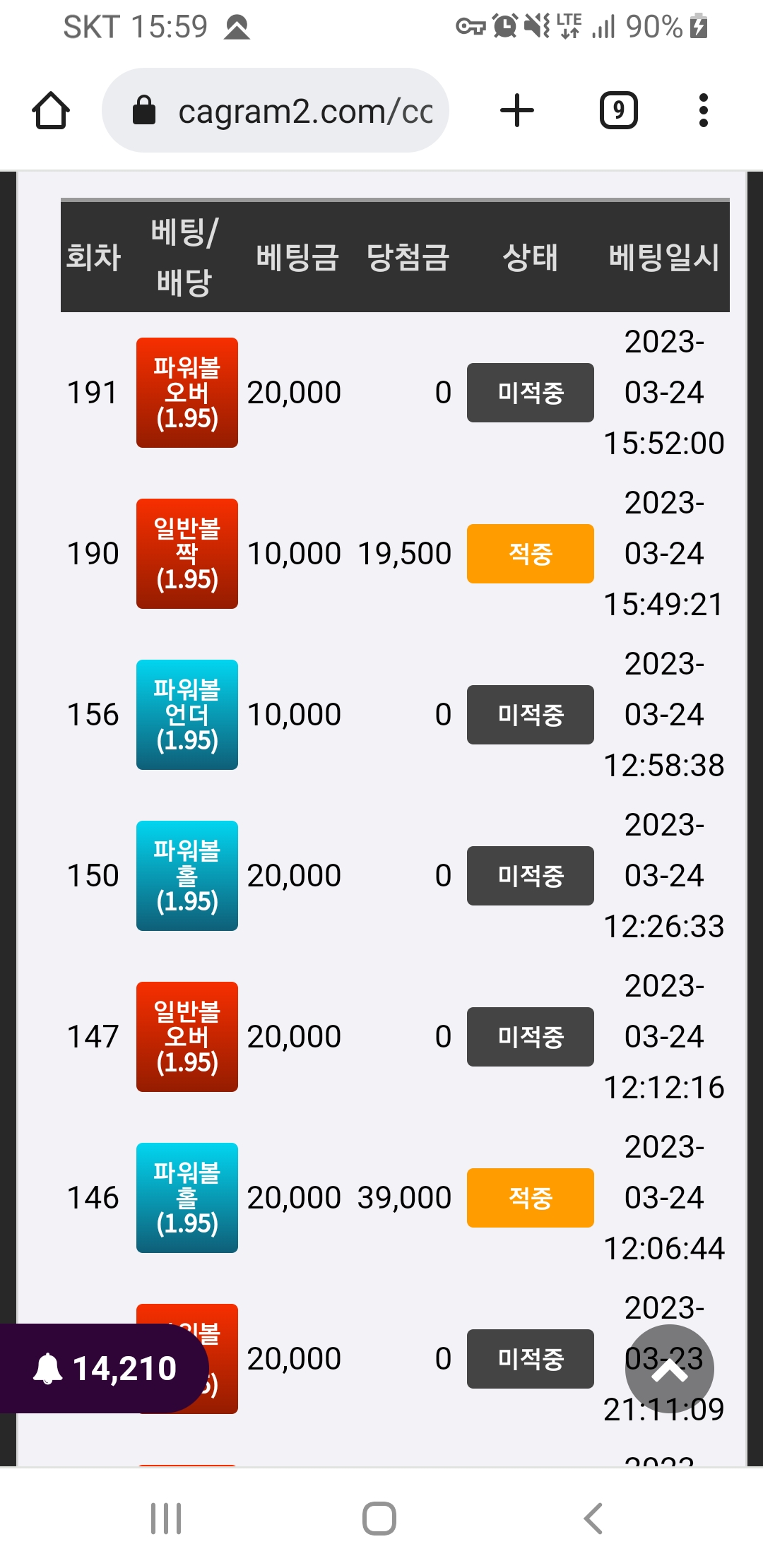
Task: Go back with the system back button
Action: click(x=593, y=1518)
